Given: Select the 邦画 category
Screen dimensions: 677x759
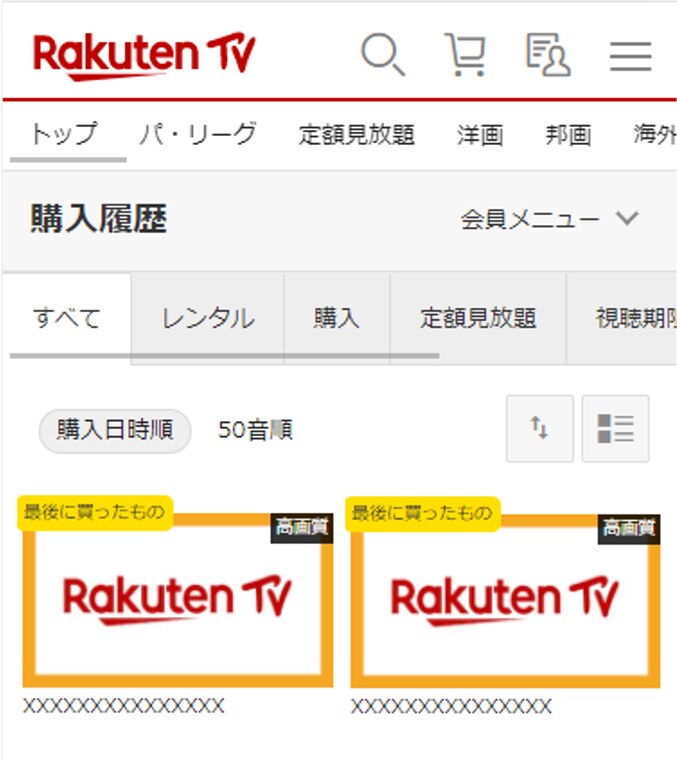Looking at the screenshot, I should click(x=568, y=135).
